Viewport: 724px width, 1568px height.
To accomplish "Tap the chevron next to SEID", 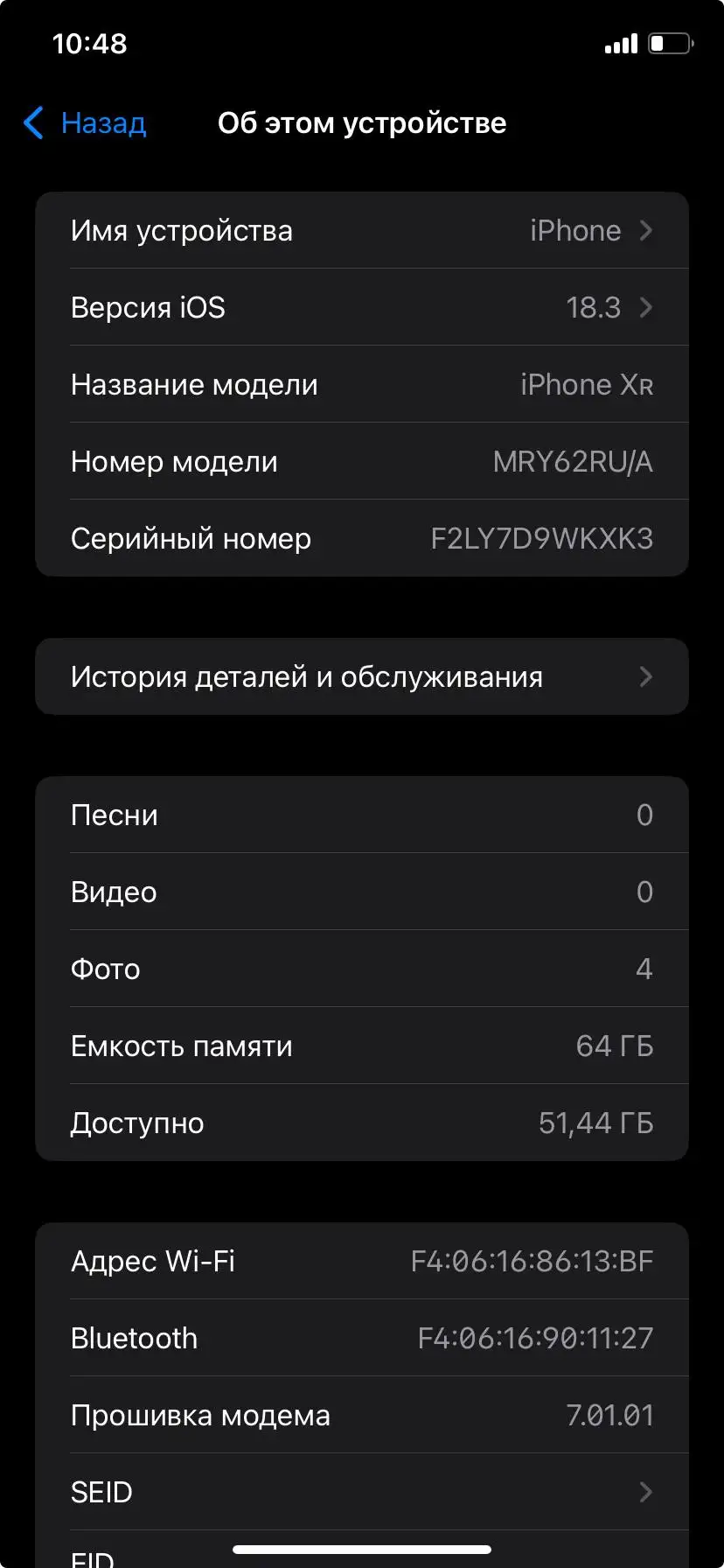I will [x=646, y=1492].
